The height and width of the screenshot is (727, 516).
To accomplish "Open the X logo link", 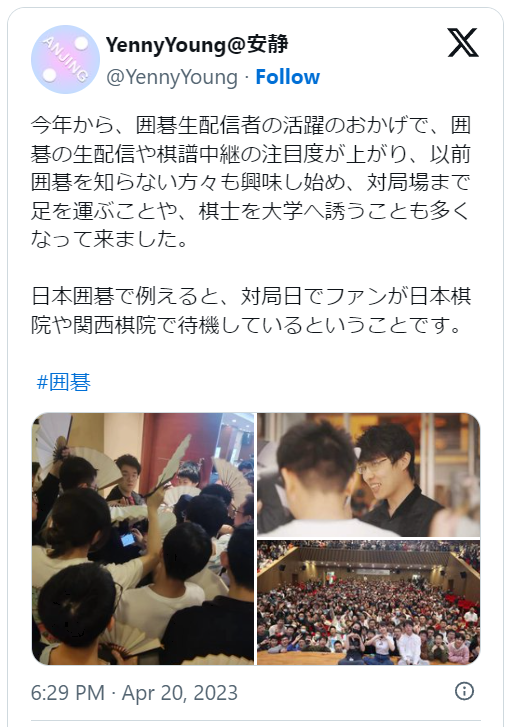I will (463, 43).
